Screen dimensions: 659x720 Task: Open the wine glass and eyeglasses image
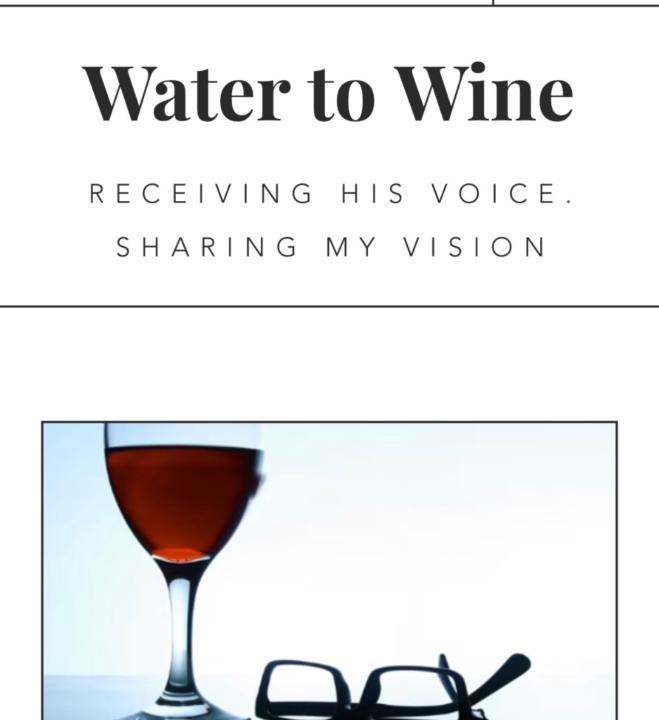(x=329, y=570)
